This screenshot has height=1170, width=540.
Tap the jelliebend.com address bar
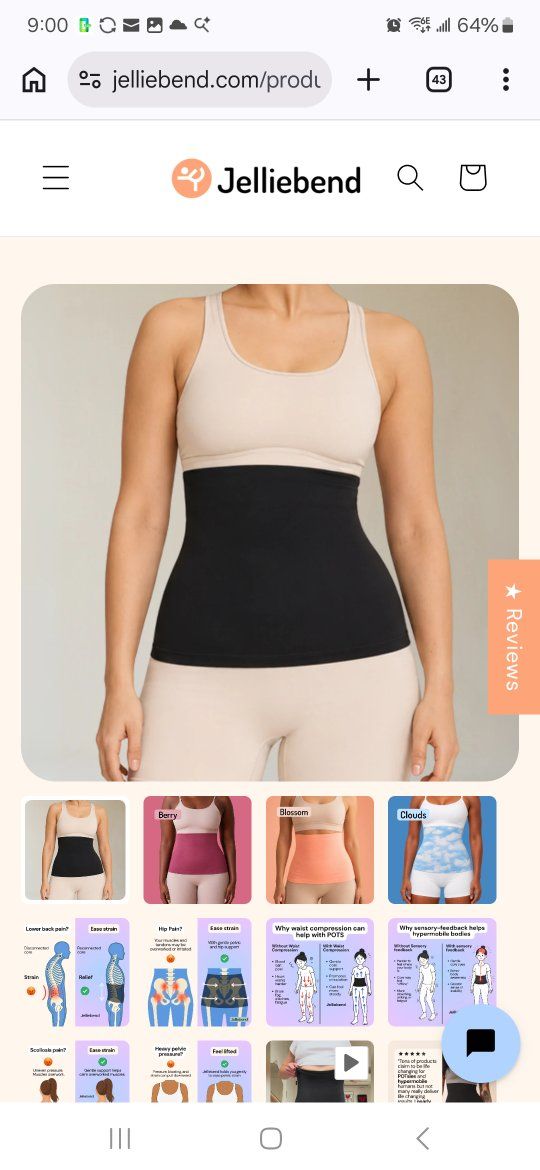click(200, 80)
